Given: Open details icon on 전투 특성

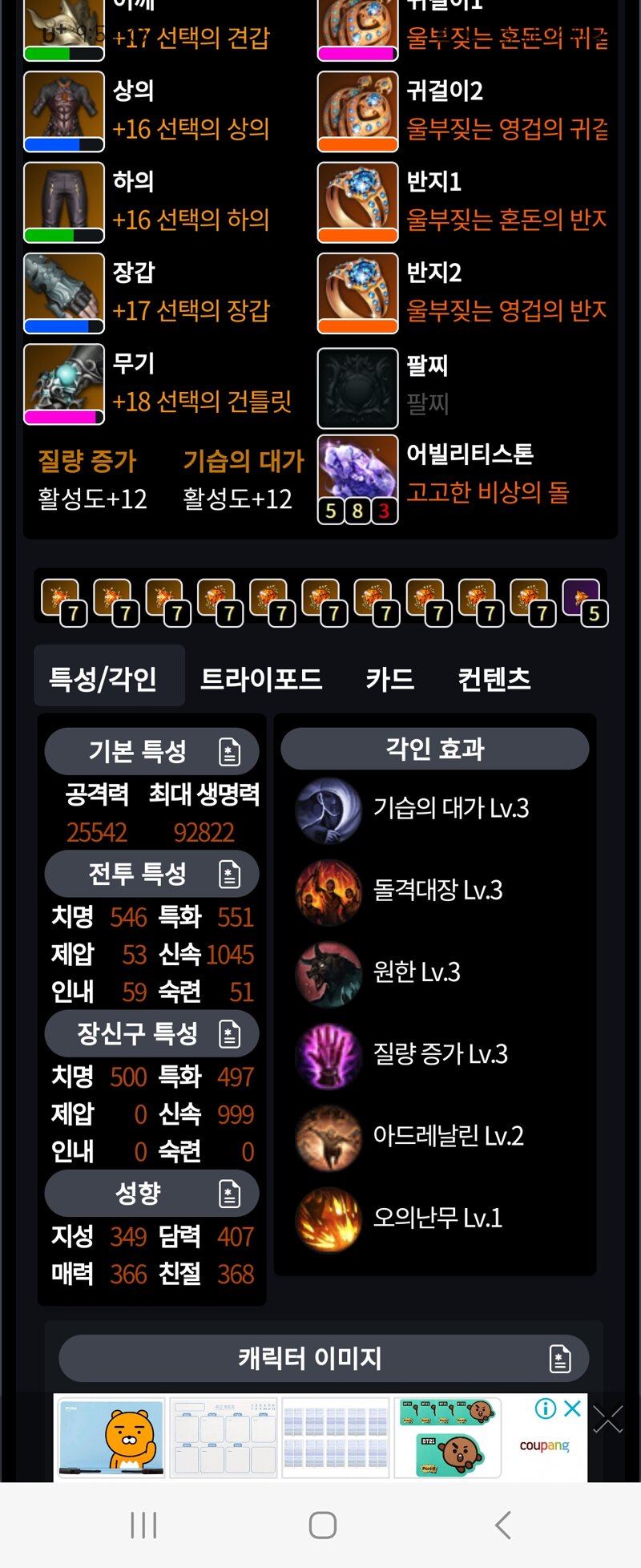Looking at the screenshot, I should 230,874.
